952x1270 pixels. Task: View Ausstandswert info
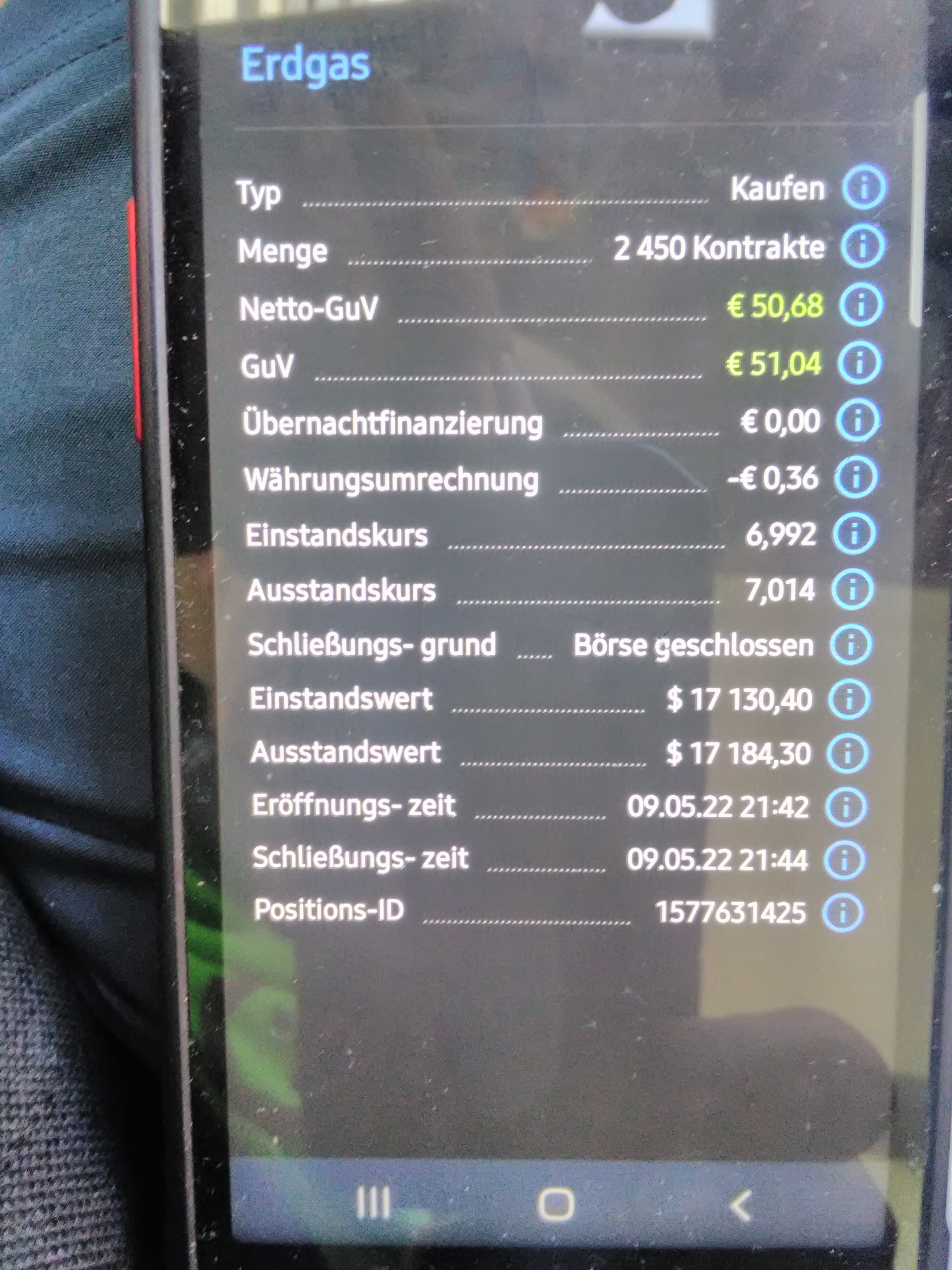pyautogui.click(x=847, y=752)
